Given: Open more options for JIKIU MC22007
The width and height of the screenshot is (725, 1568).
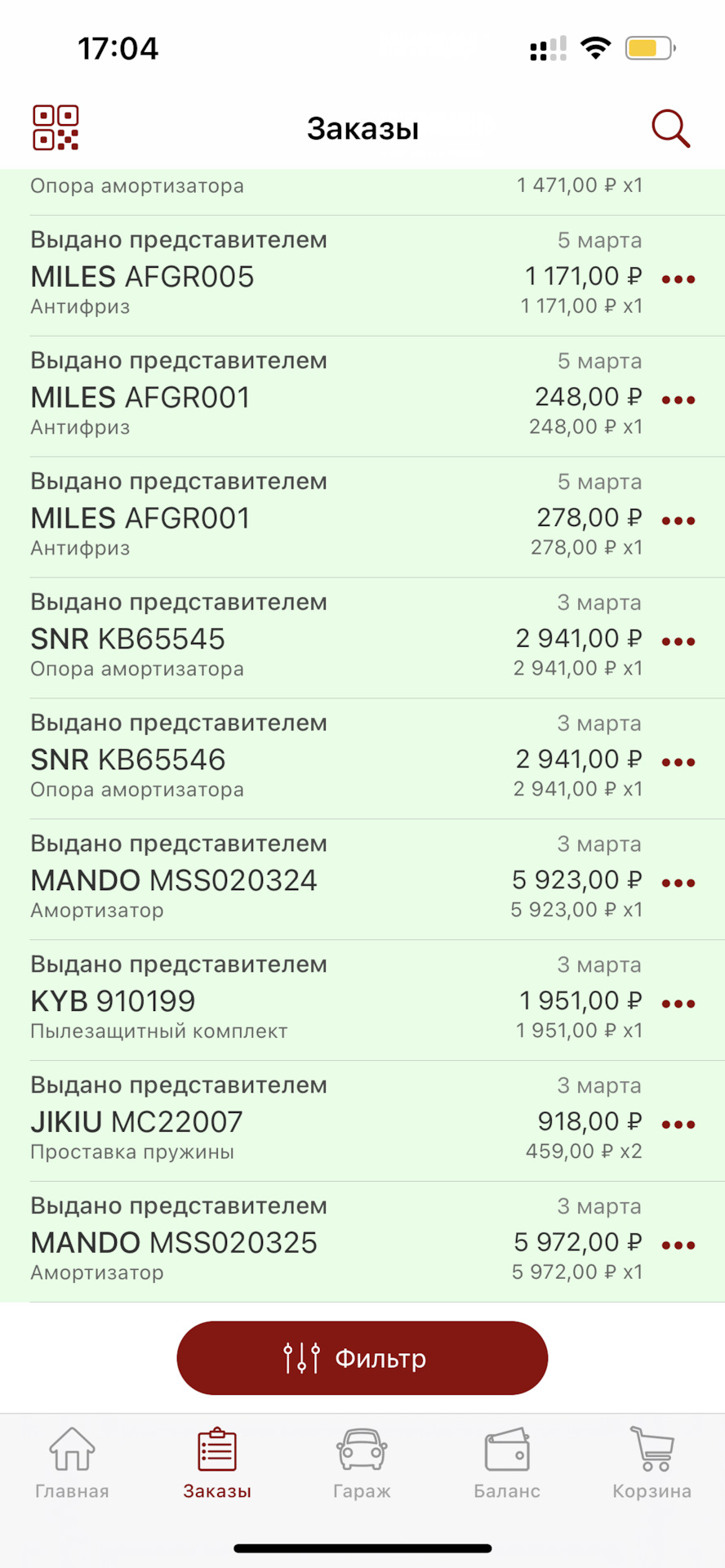Looking at the screenshot, I should [x=678, y=1125].
